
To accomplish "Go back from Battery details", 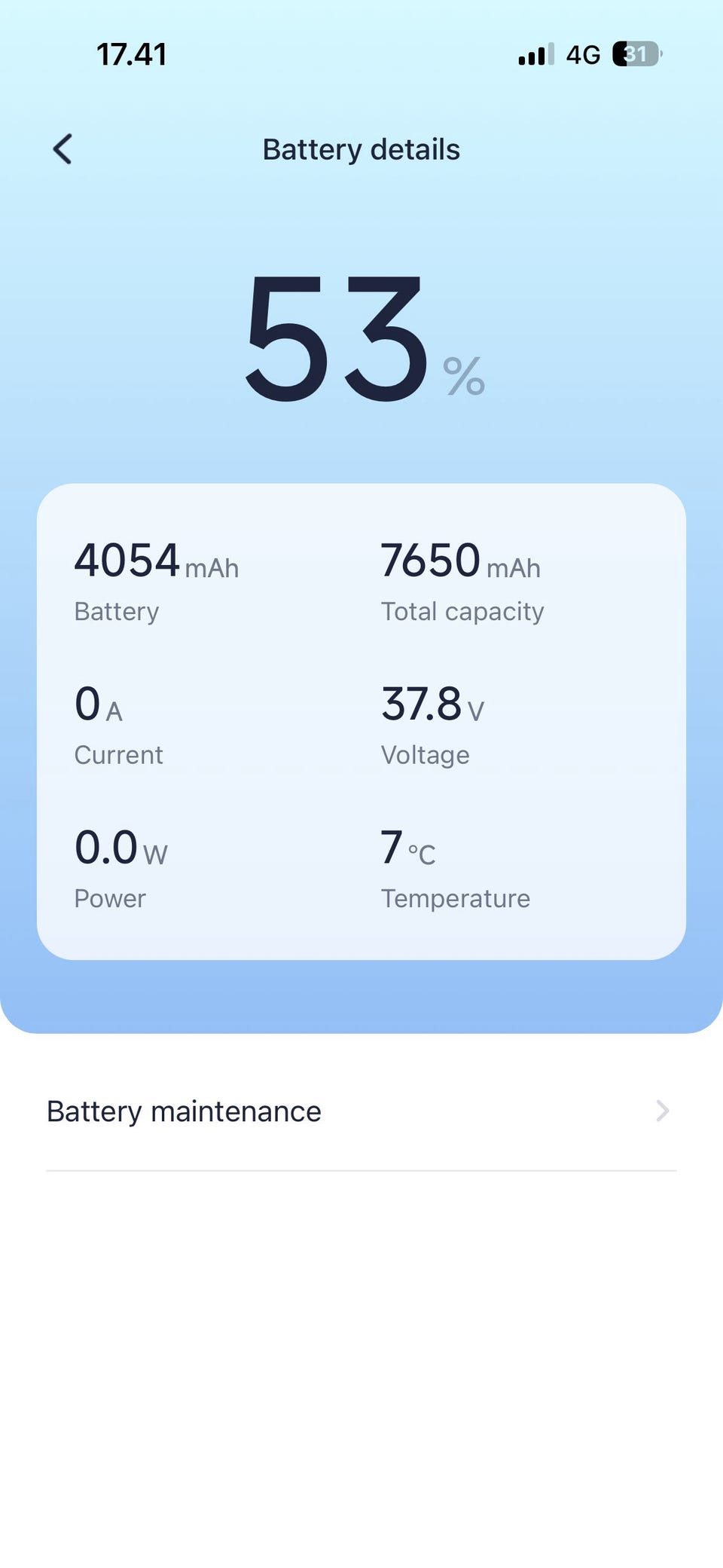I will coord(63,149).
